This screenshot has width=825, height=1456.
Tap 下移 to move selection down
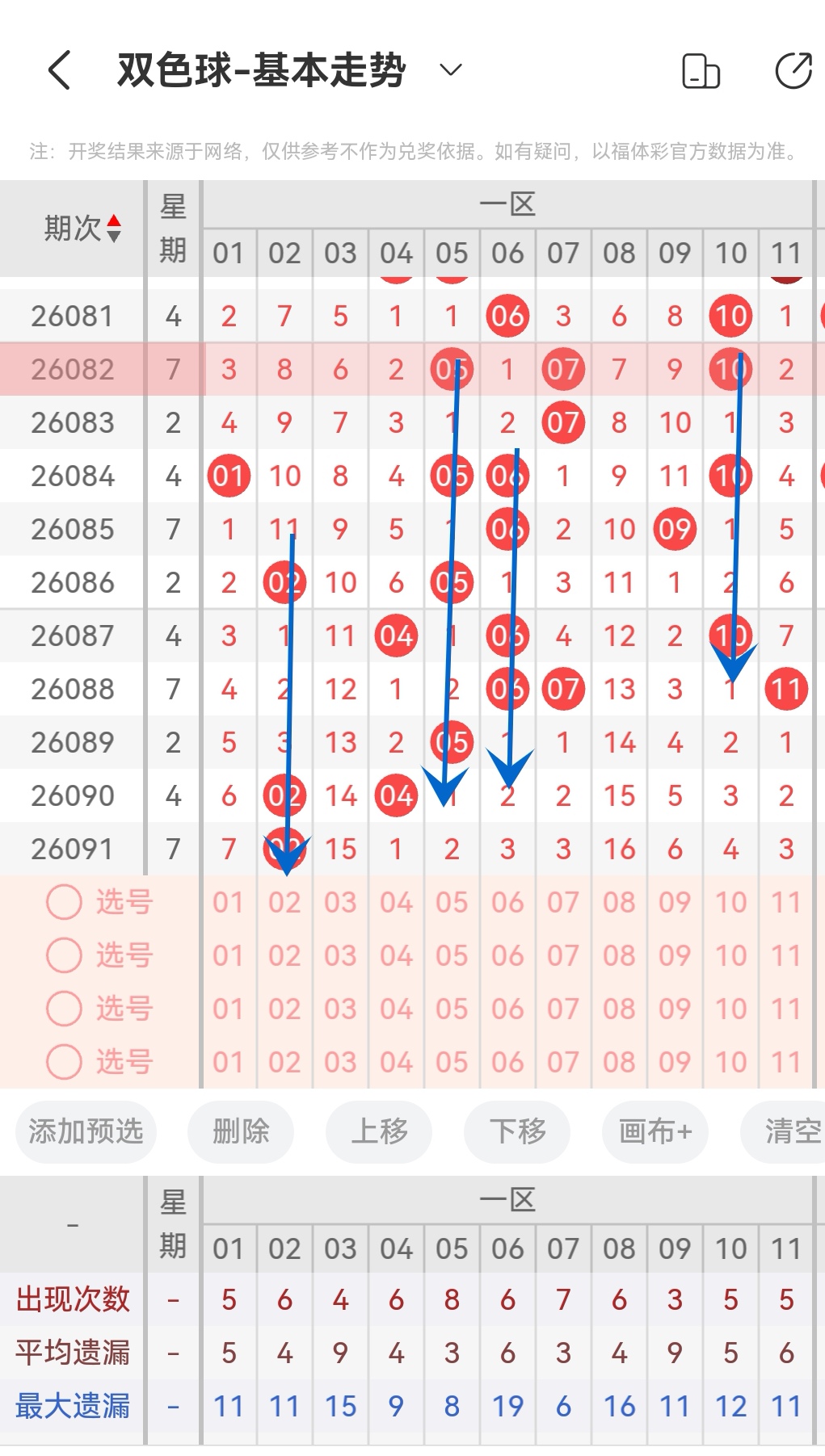tap(517, 1131)
